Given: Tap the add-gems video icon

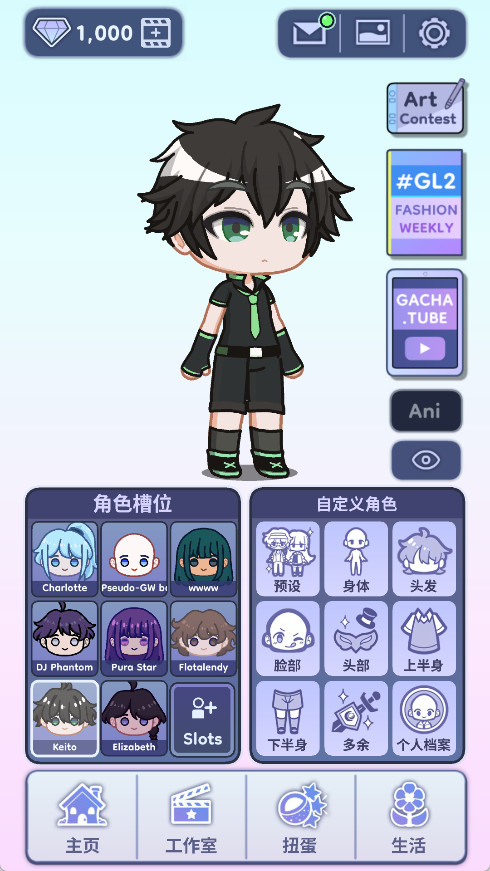Looking at the screenshot, I should click(156, 33).
